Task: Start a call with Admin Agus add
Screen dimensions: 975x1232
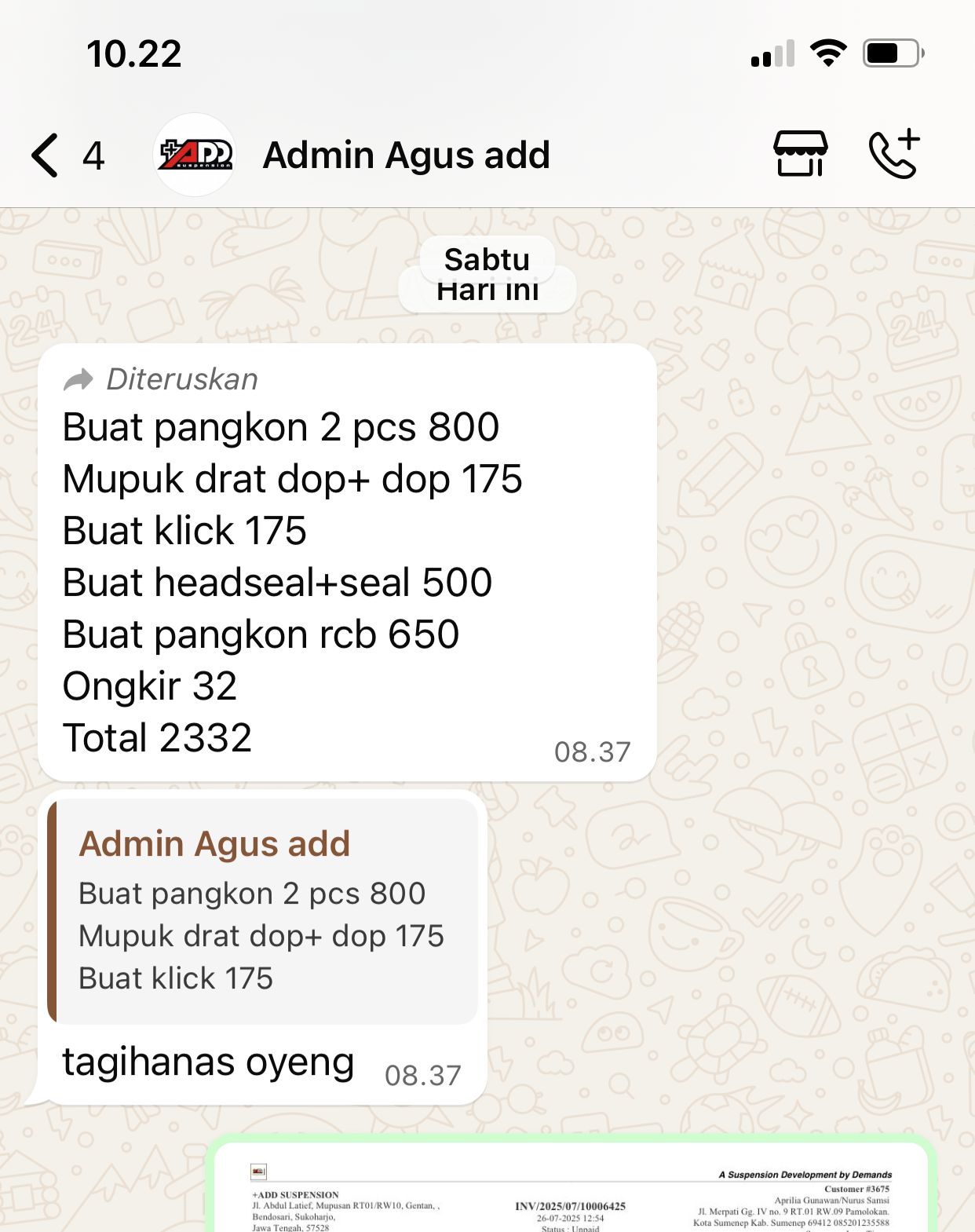Action: click(x=894, y=154)
